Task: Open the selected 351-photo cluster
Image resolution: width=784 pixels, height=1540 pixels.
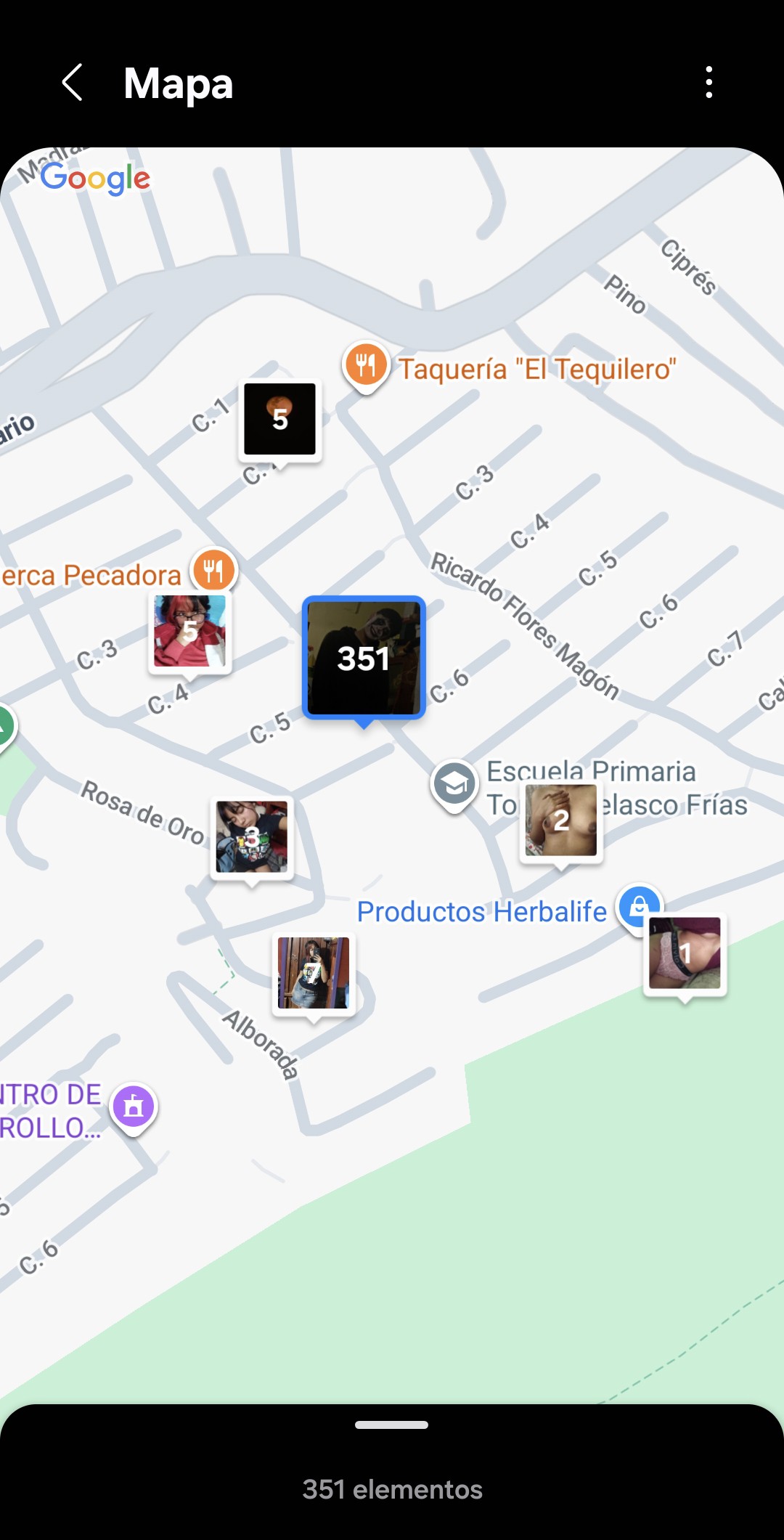Action: [x=364, y=658]
